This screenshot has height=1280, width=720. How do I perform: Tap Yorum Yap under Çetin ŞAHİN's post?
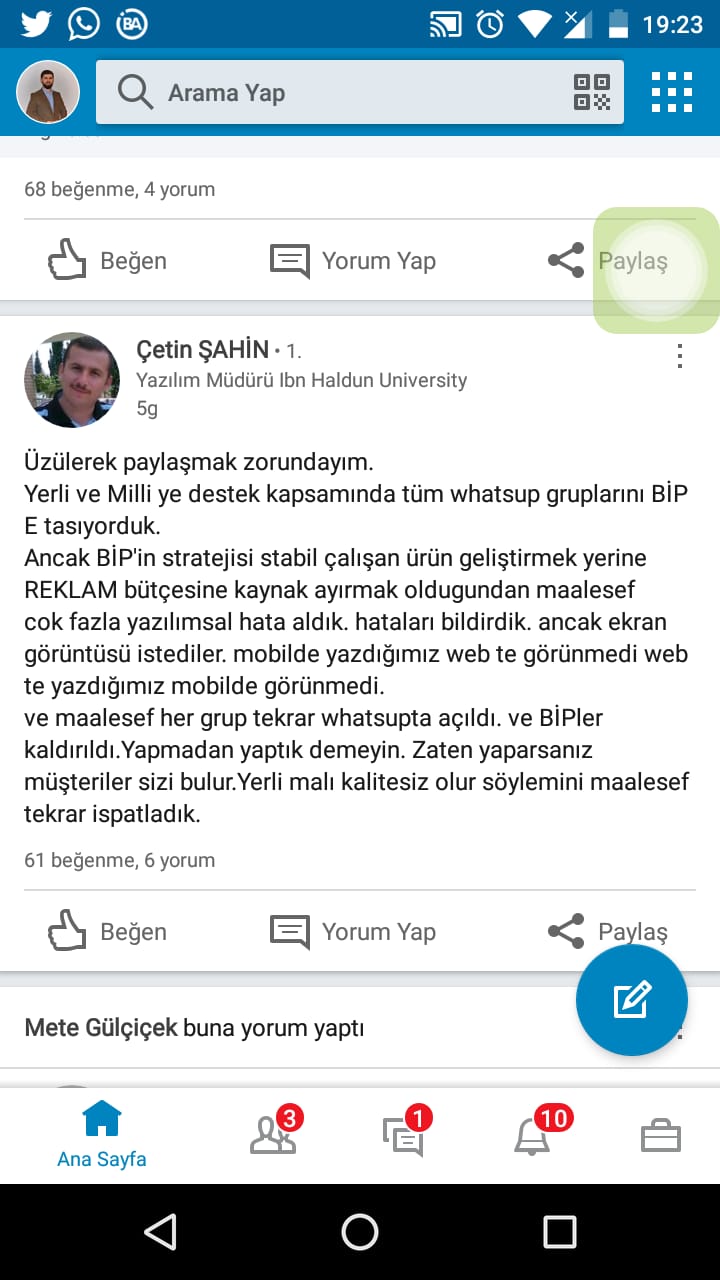point(353,932)
